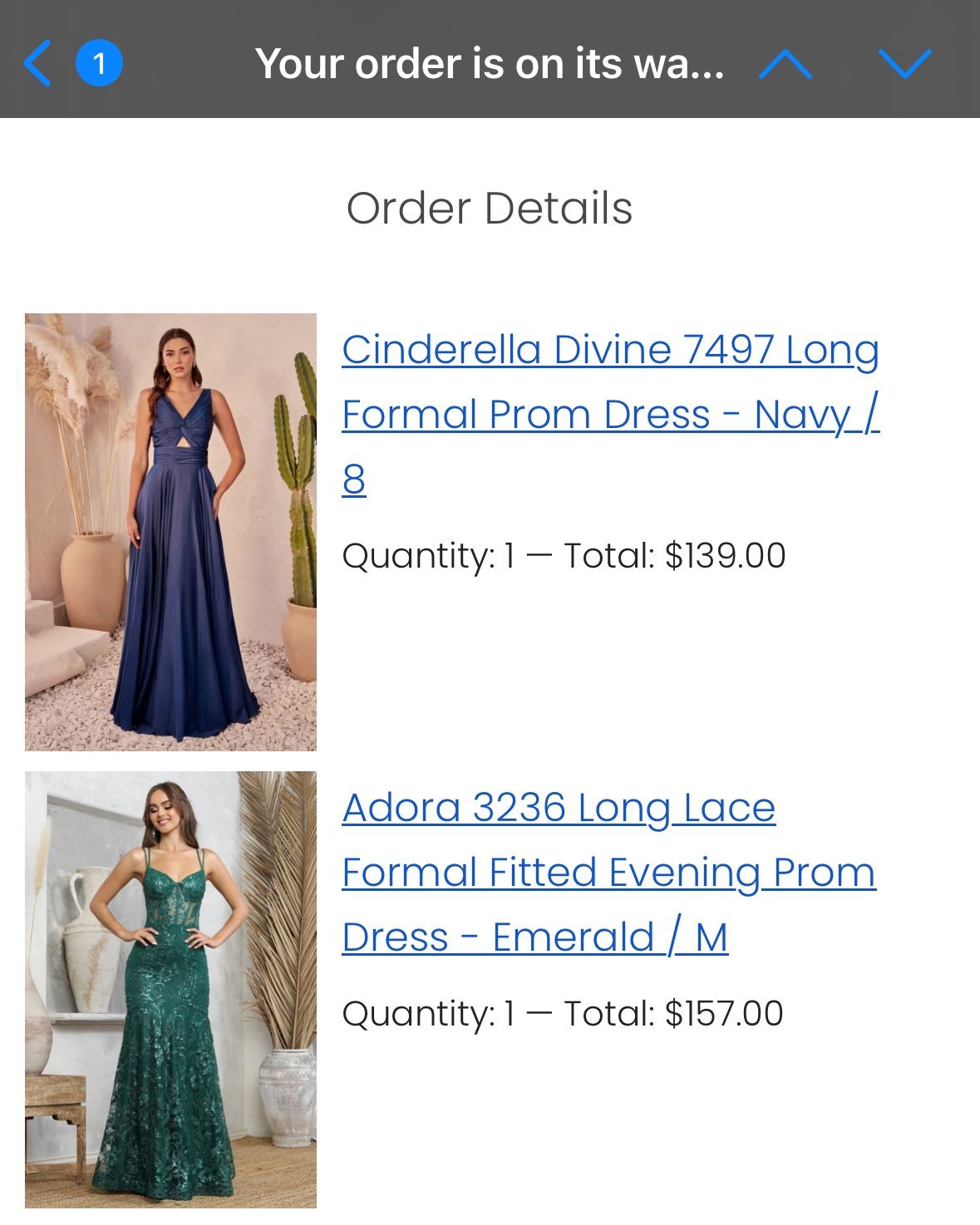Viewport: 980px width, 1225px height.
Task: Click the Navy / 8 product hyperlink
Action: (x=613, y=413)
